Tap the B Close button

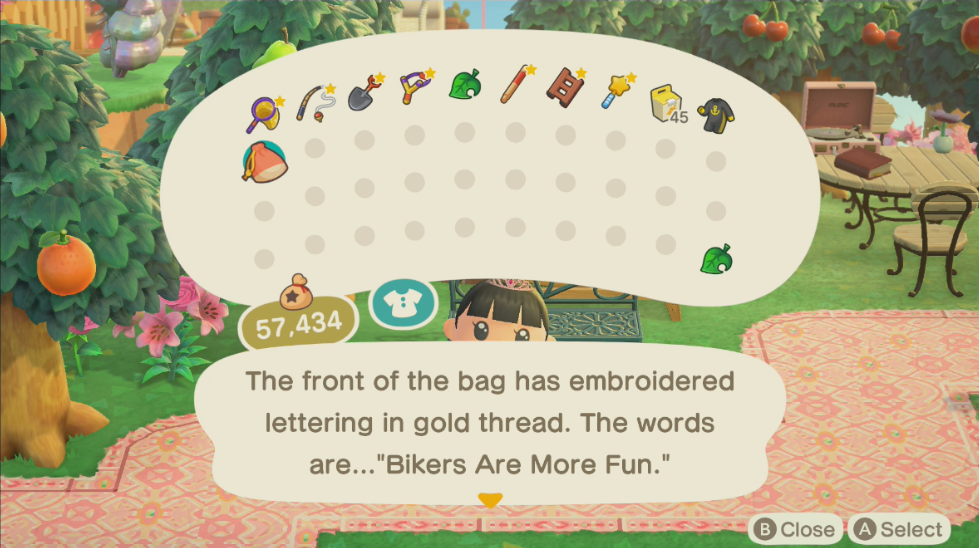click(795, 530)
